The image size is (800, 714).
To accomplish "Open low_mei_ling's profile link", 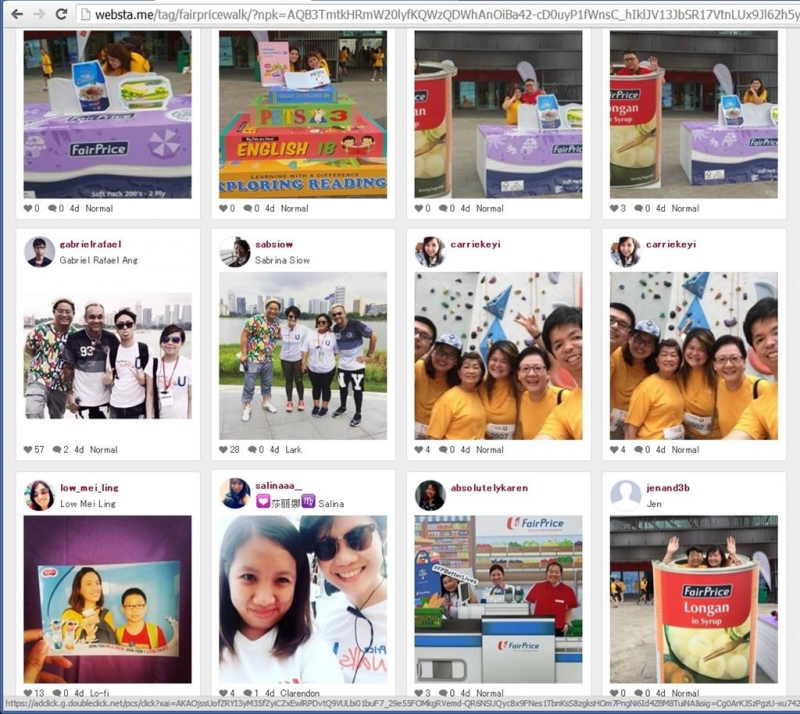I will (88, 488).
